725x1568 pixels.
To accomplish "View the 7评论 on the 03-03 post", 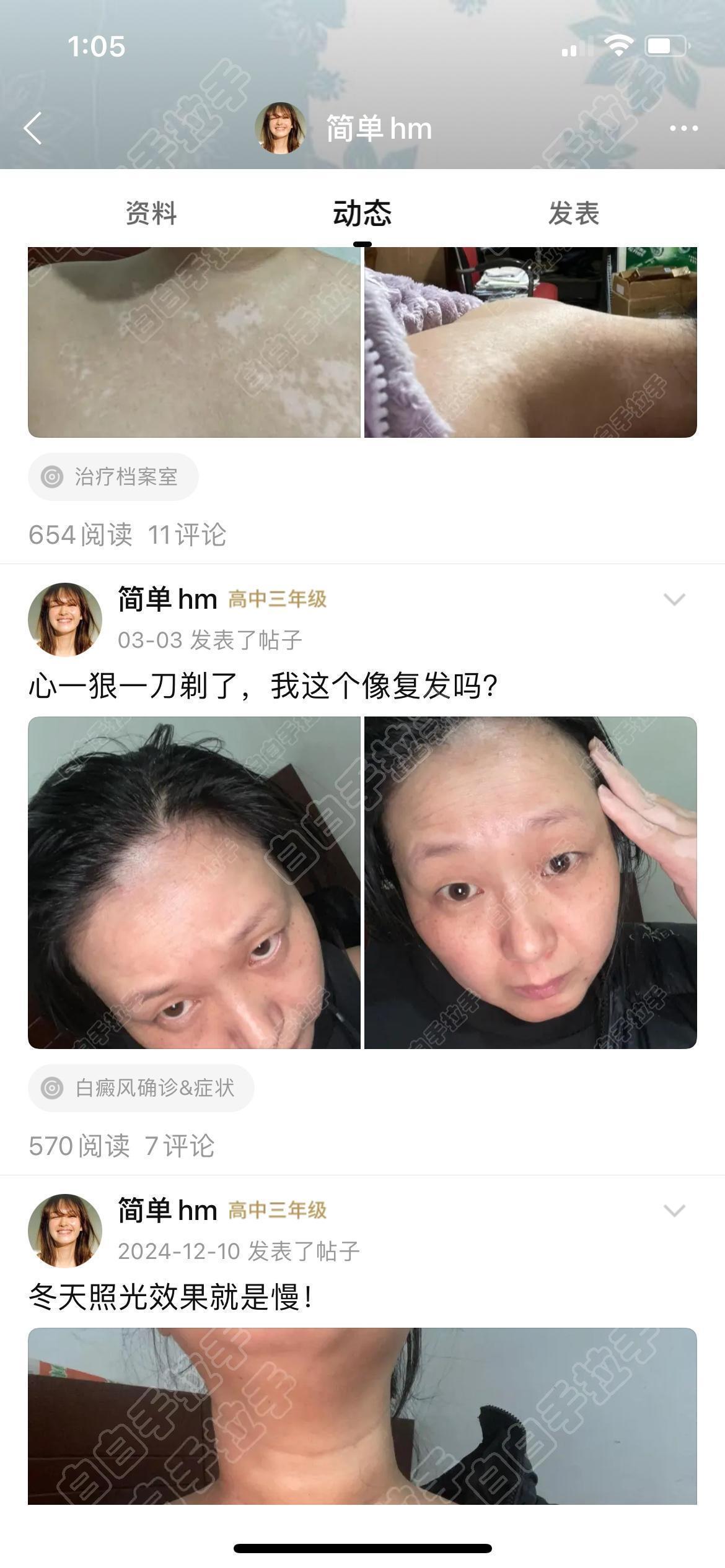I will tap(180, 1146).
